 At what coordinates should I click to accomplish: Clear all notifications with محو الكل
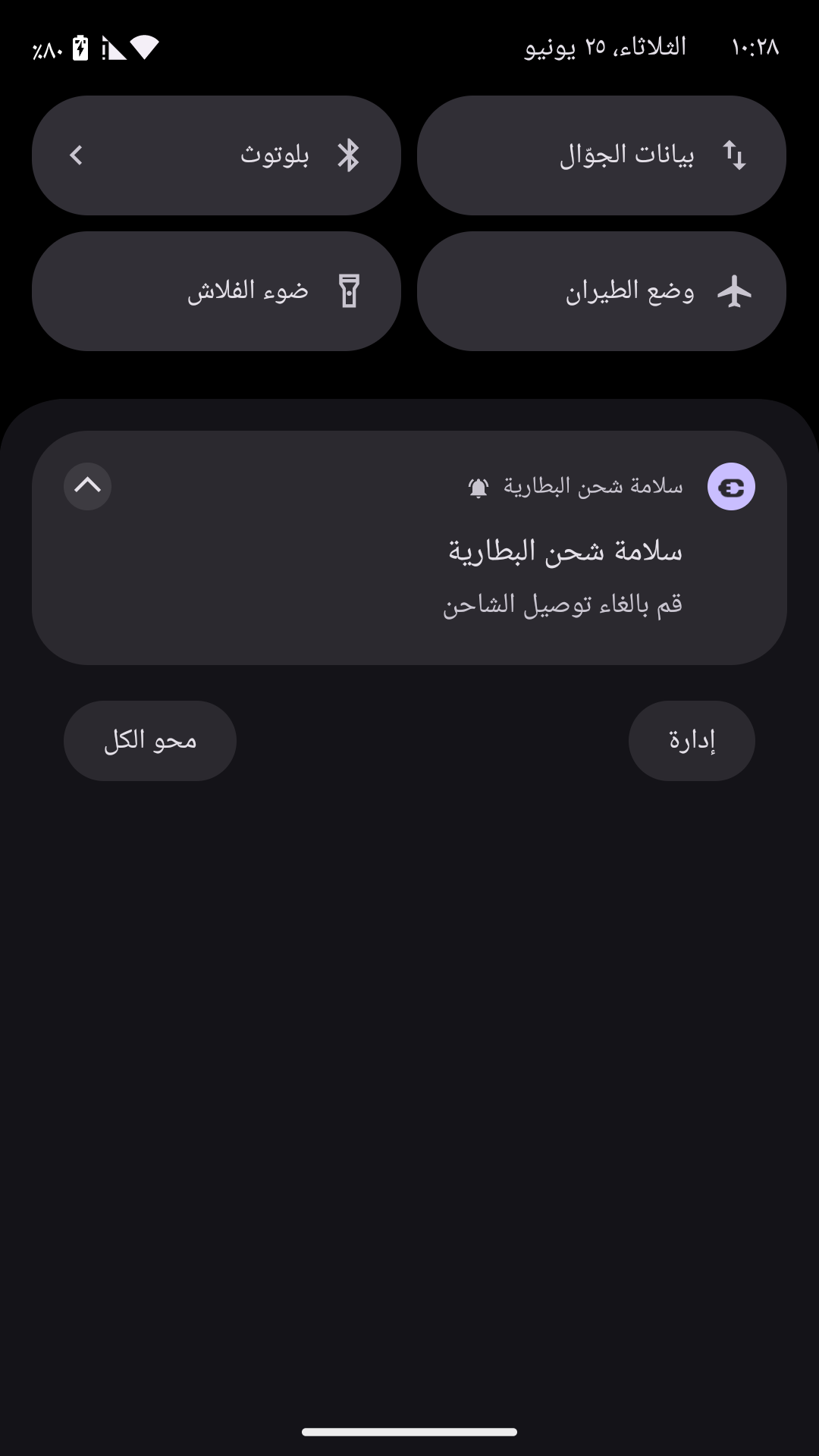pos(150,740)
